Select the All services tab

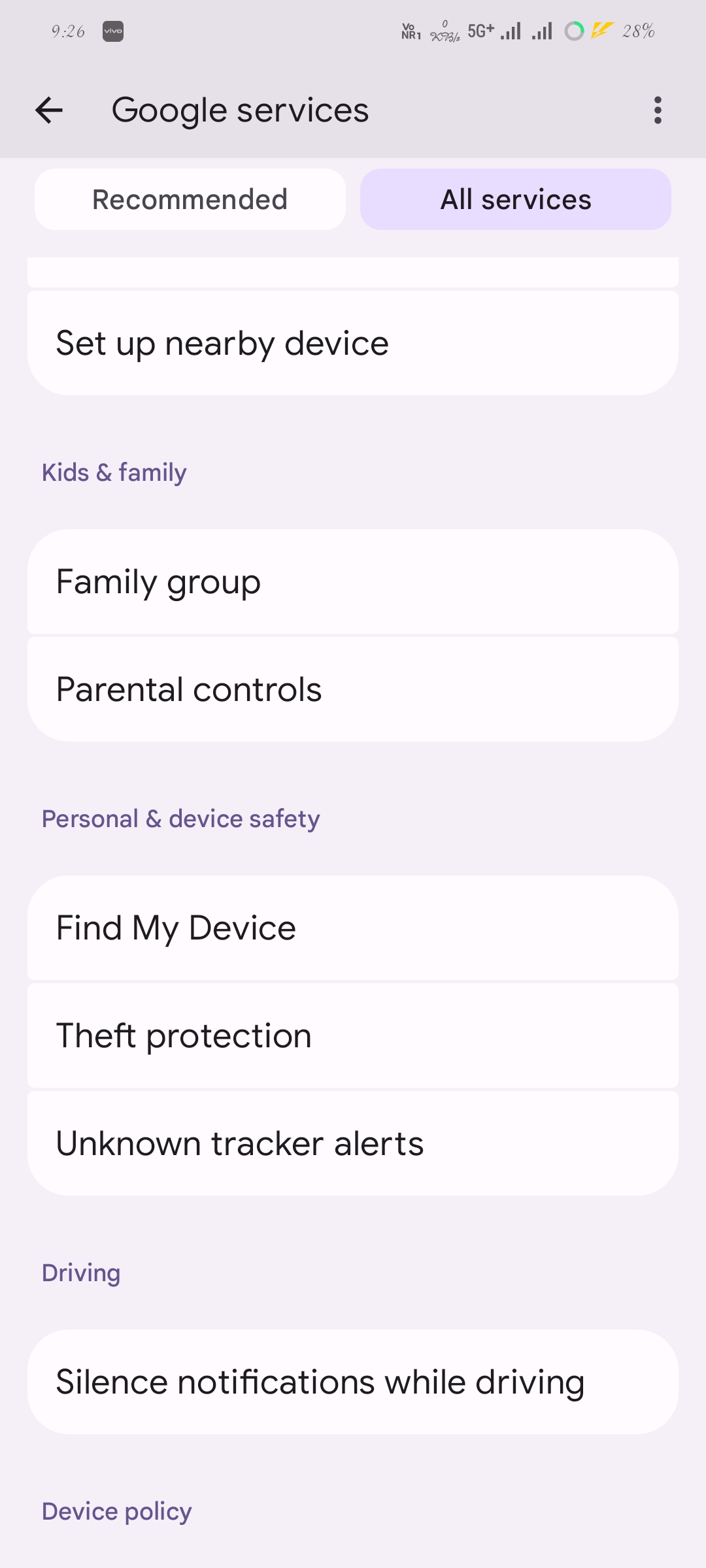[x=516, y=199]
